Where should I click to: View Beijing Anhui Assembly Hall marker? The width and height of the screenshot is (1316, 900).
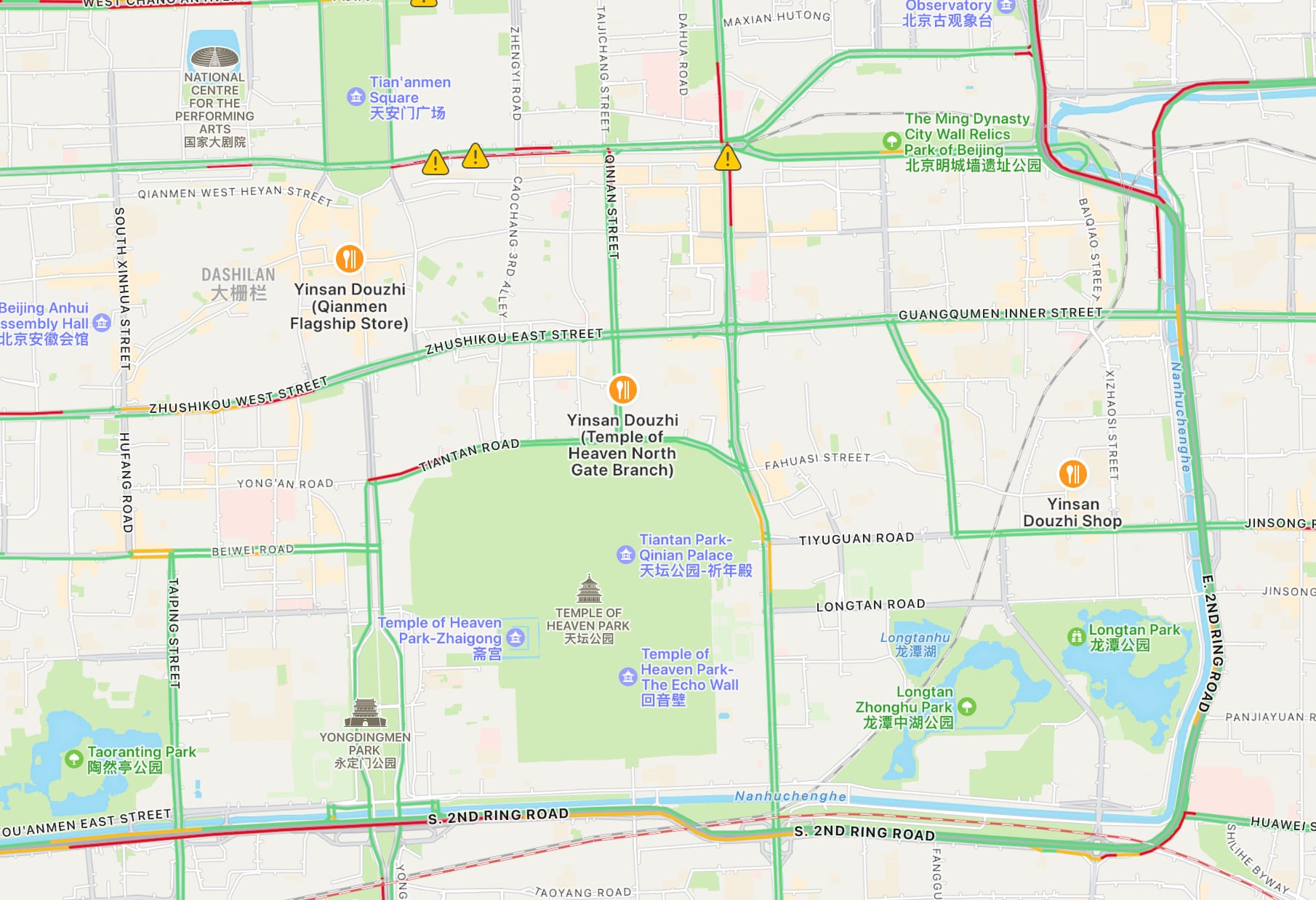(x=102, y=323)
